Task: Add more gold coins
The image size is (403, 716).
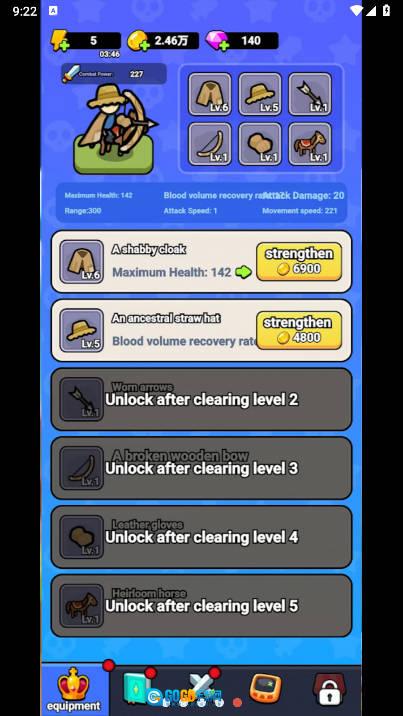Action: point(137,41)
